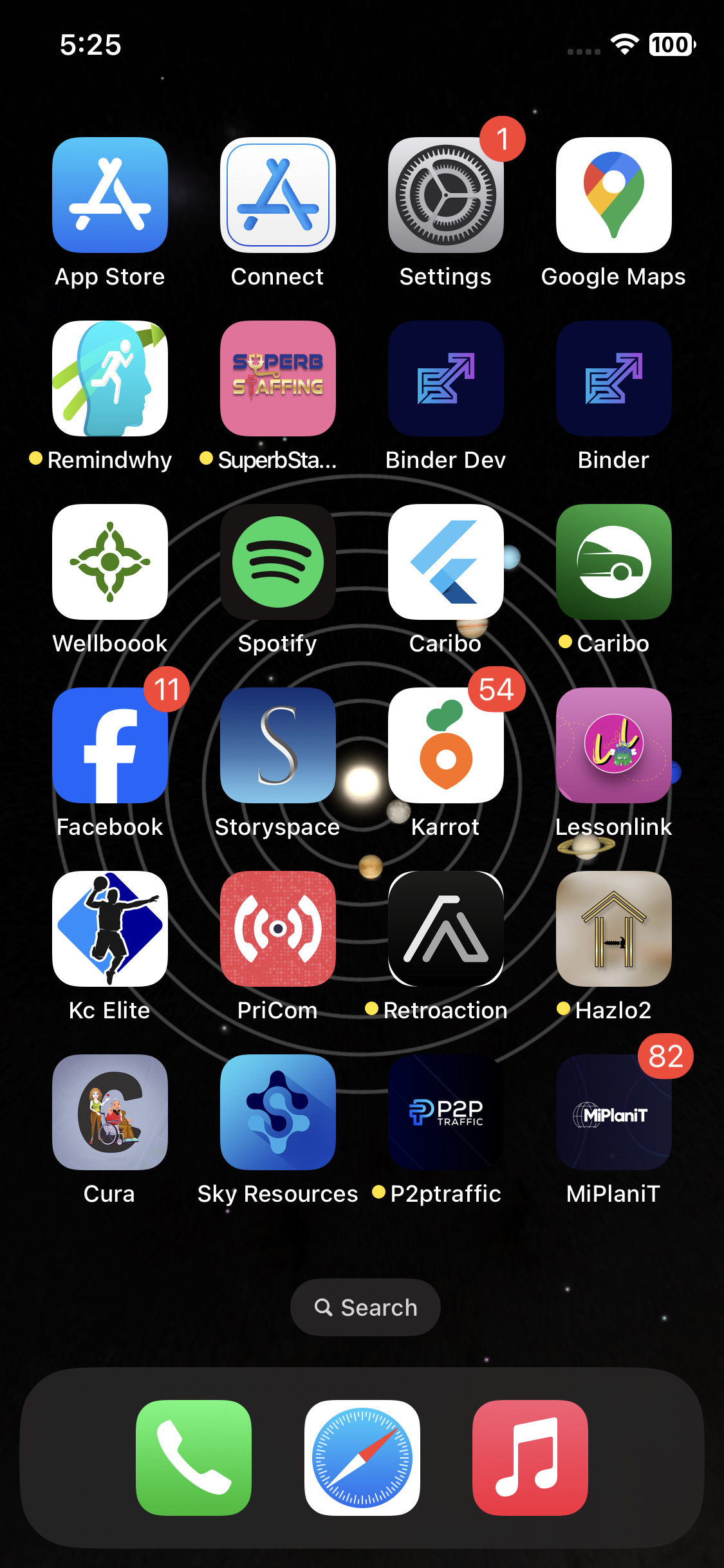
Task: Launch Spotify
Action: tap(278, 562)
